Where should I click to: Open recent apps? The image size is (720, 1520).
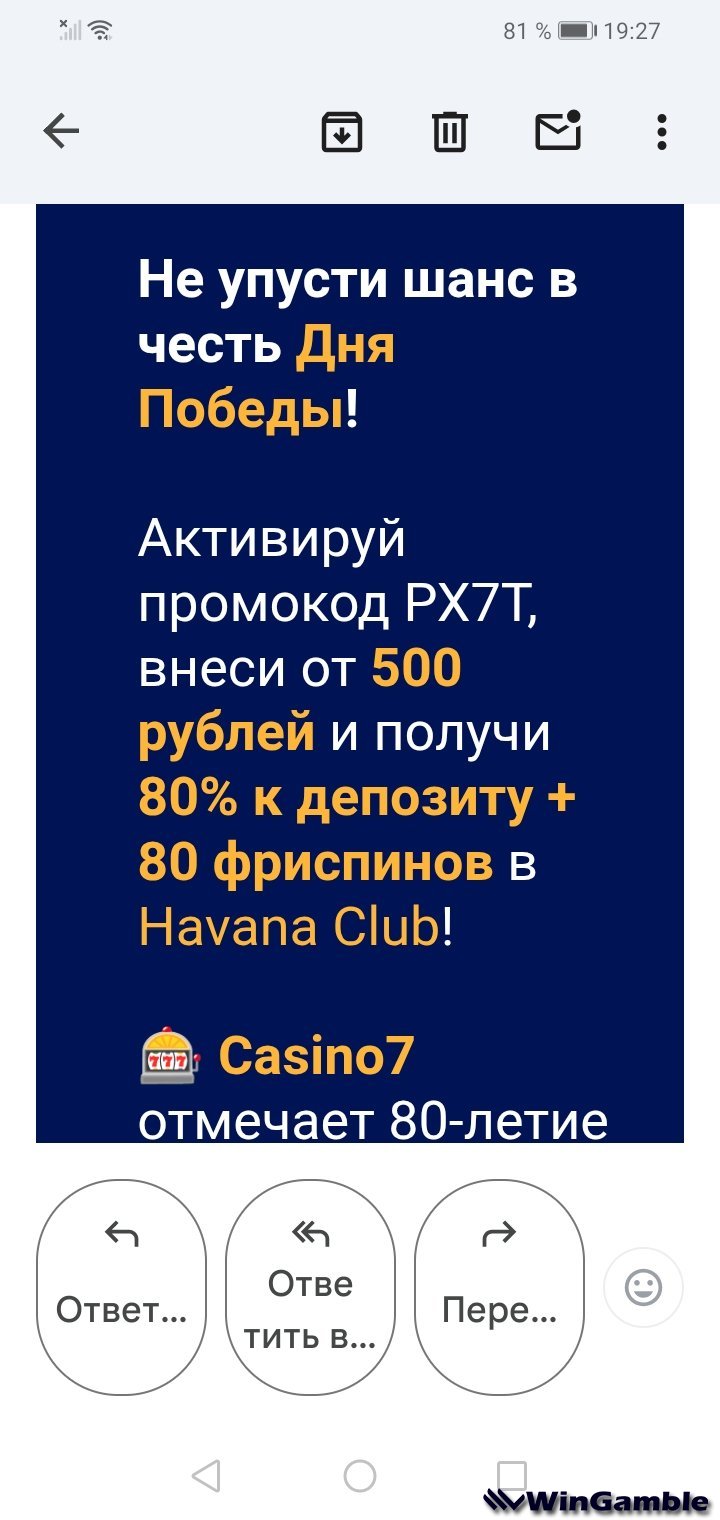[x=511, y=1475]
